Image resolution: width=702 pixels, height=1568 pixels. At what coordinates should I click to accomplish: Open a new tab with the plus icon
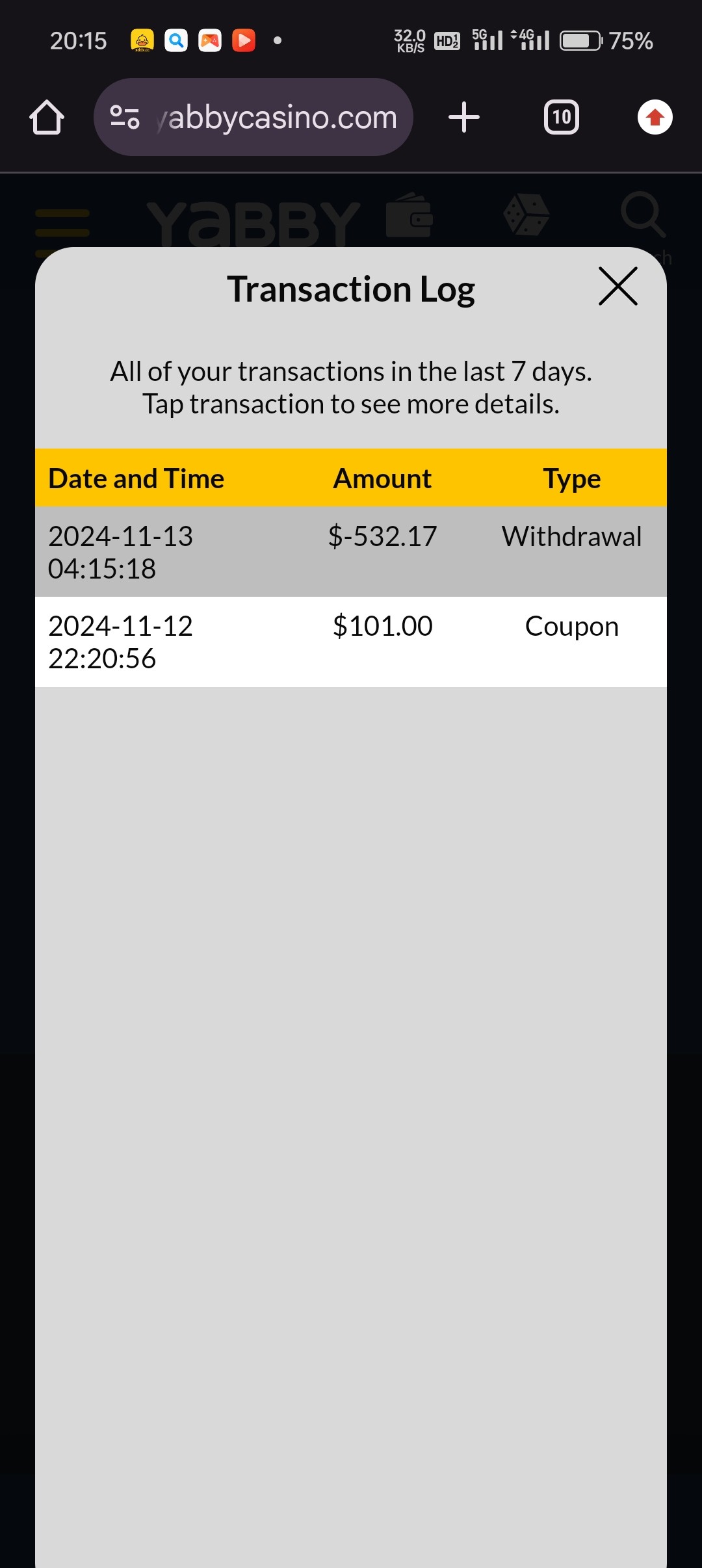(x=464, y=117)
